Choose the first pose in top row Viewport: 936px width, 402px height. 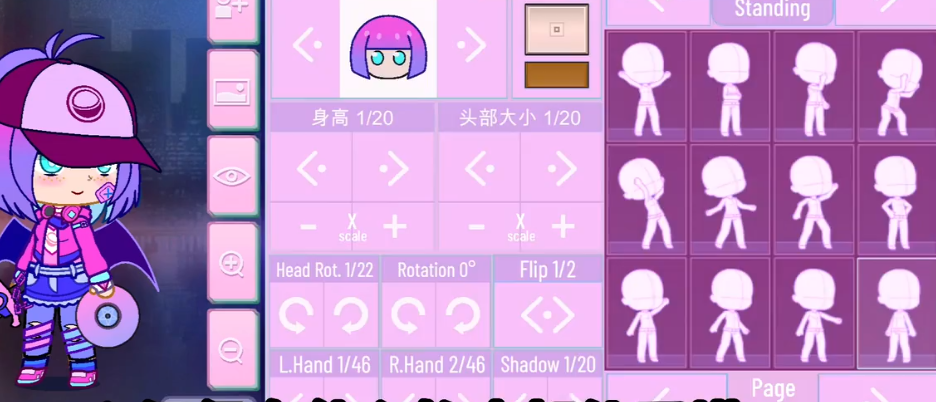click(646, 86)
